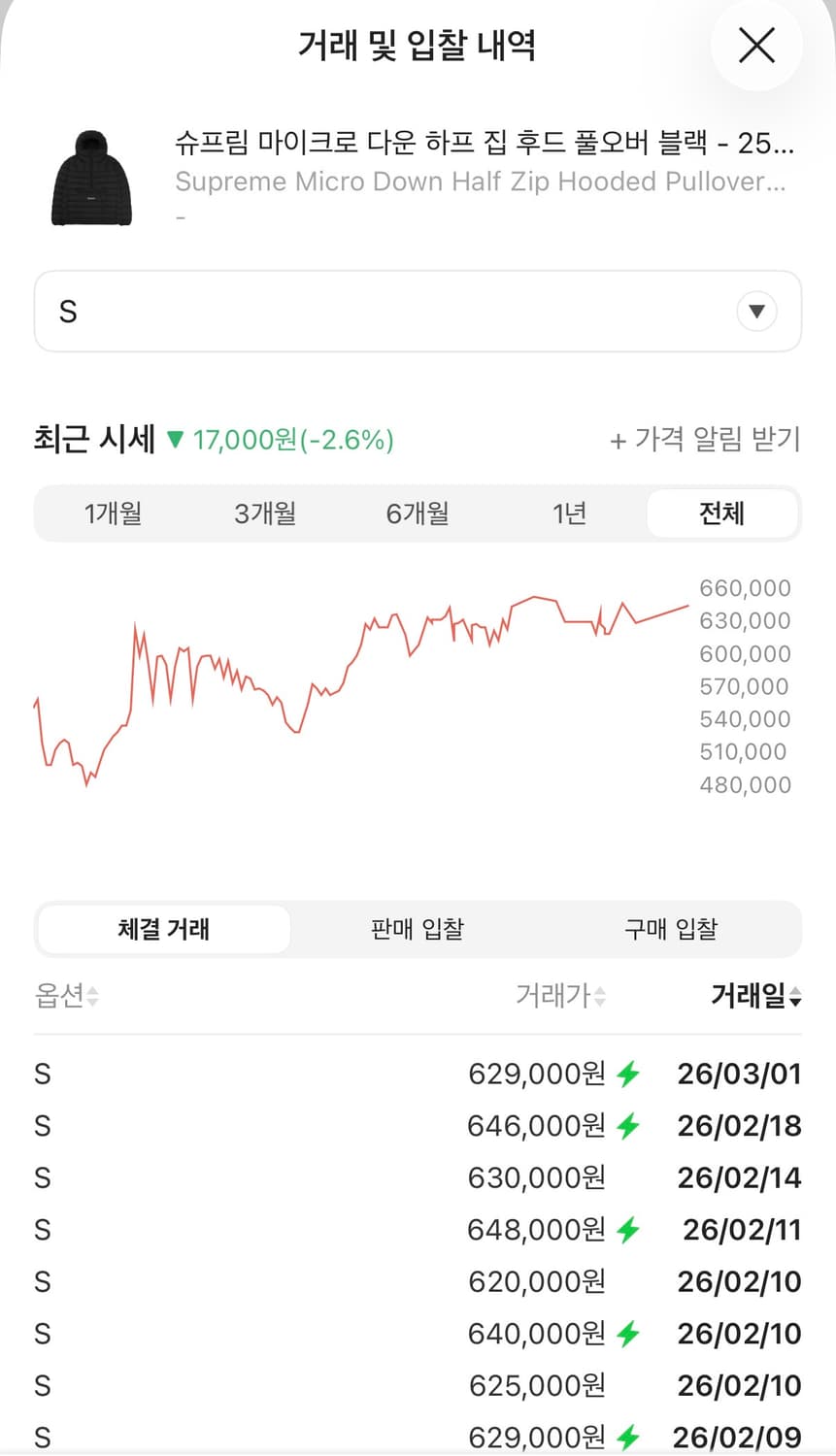Open the size selection dropdown showing S
Screen dimensions: 836x1456
point(418,311)
